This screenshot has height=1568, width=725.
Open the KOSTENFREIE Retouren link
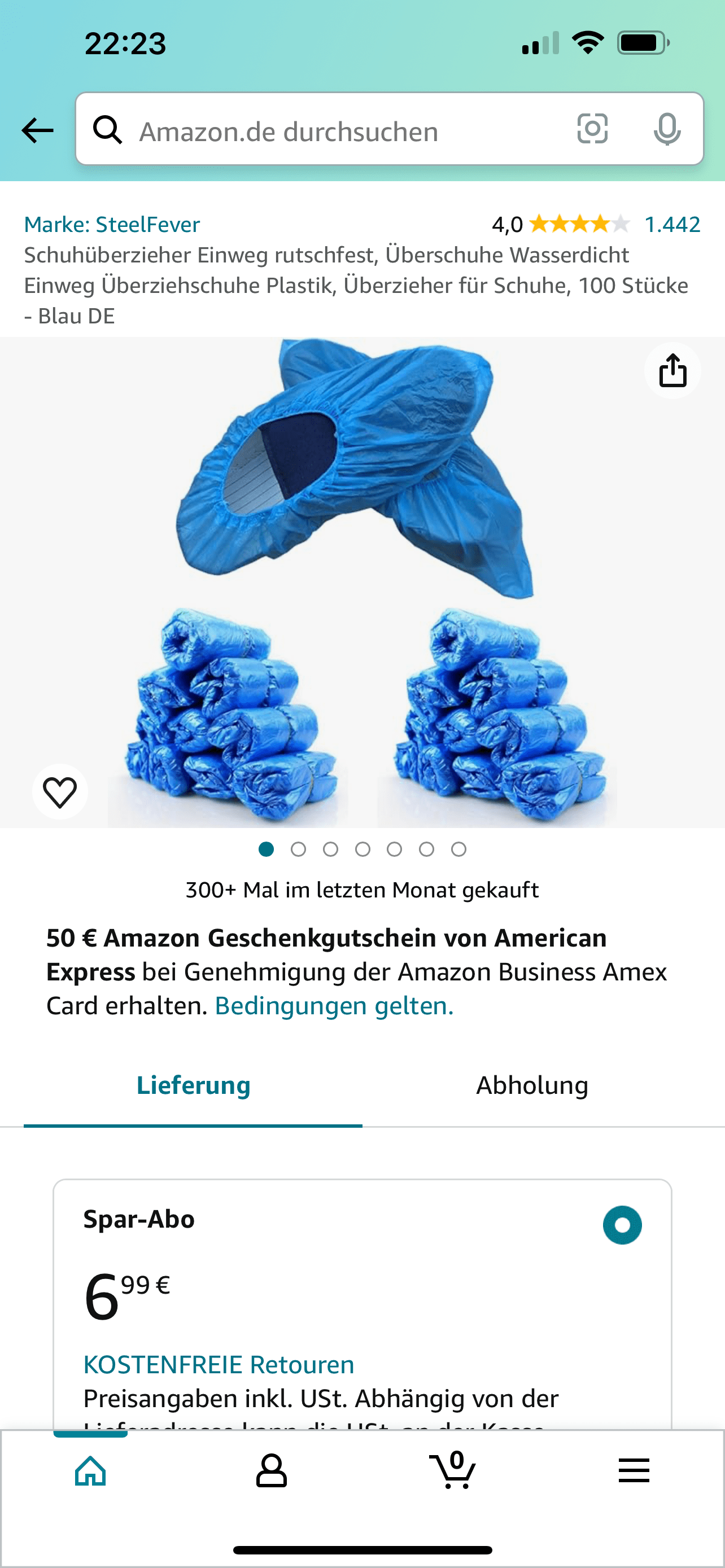[x=219, y=1364]
